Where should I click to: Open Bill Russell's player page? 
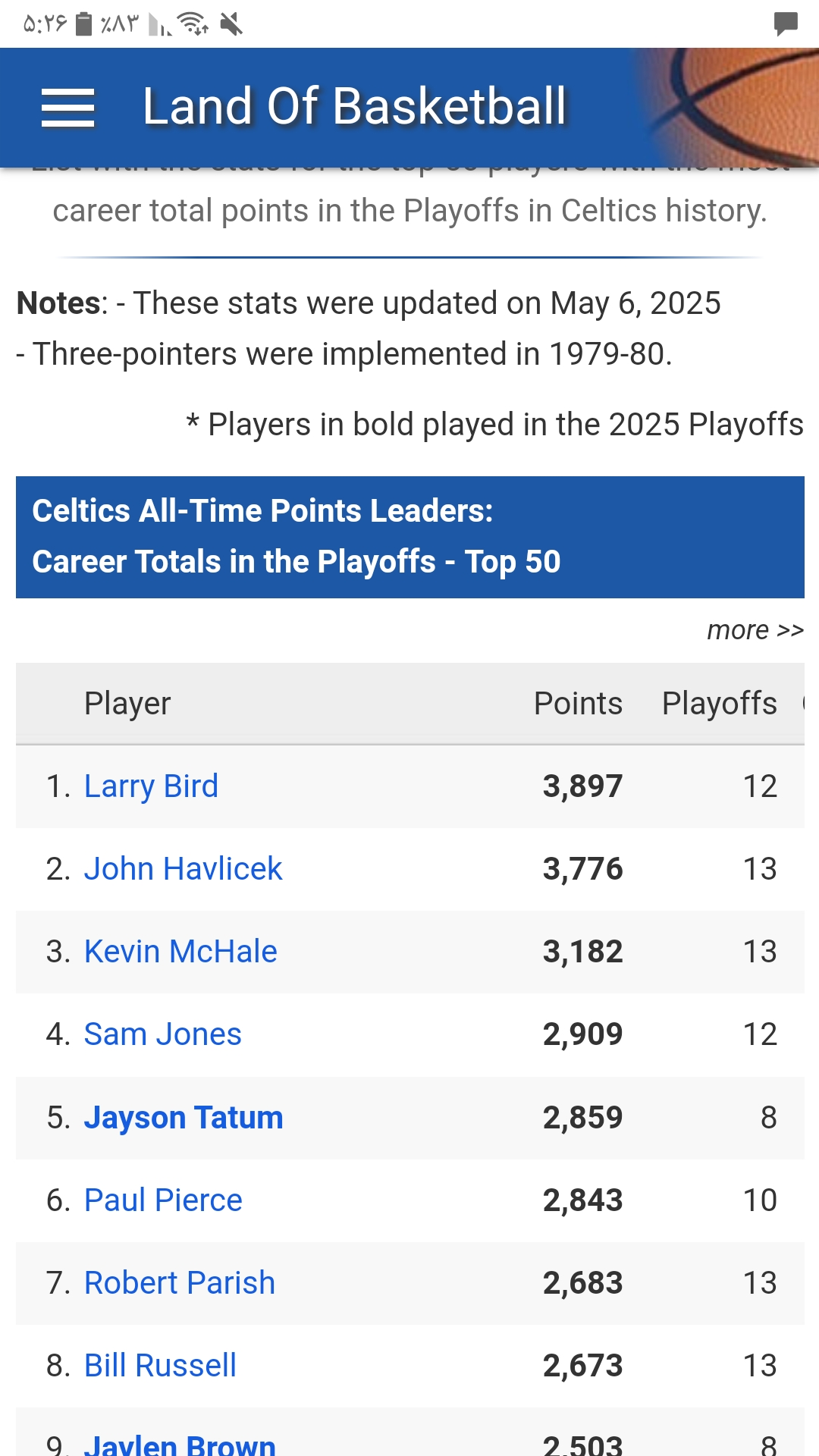click(x=160, y=1366)
